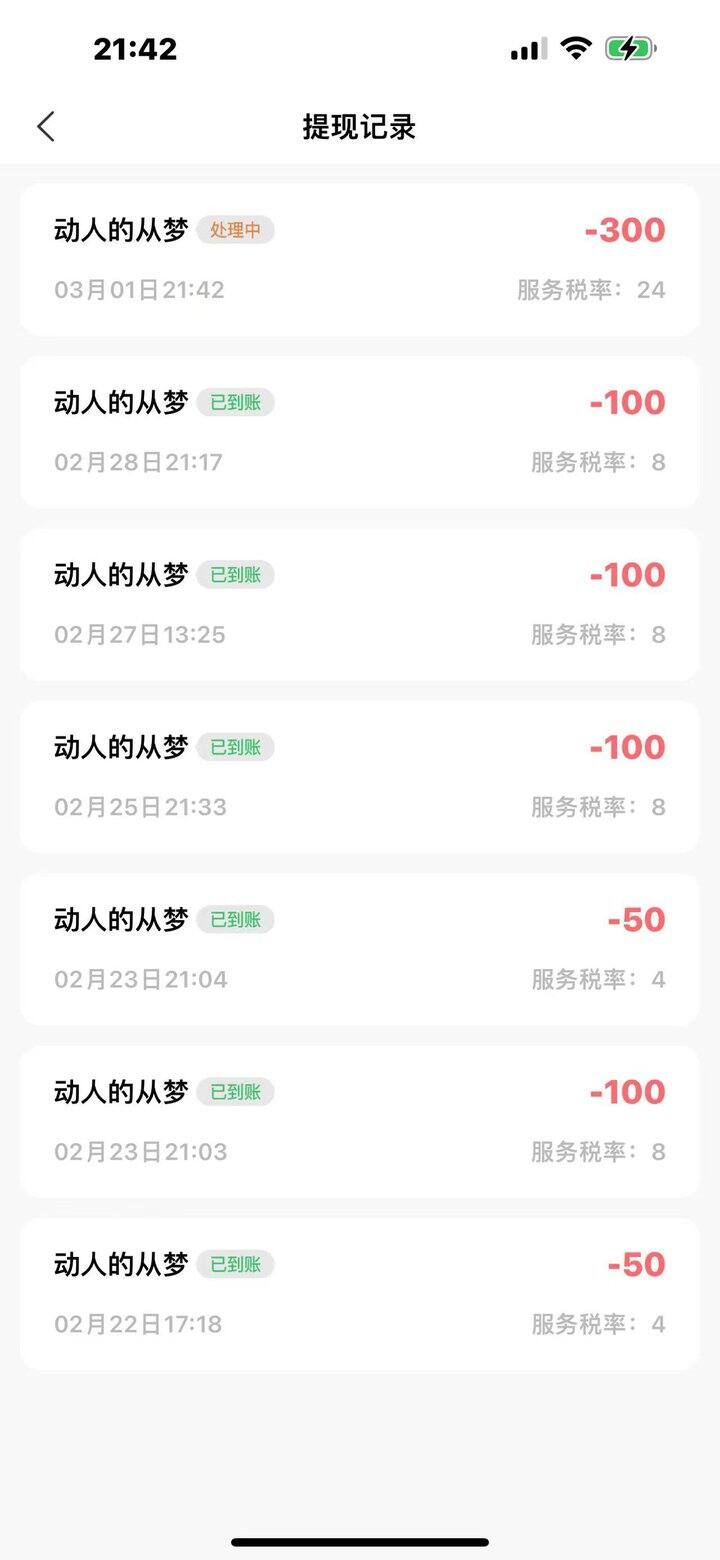Image resolution: width=720 pixels, height=1560 pixels.
Task: Open the 03月01日21:42 withdrawal record of -300
Action: 360,260
